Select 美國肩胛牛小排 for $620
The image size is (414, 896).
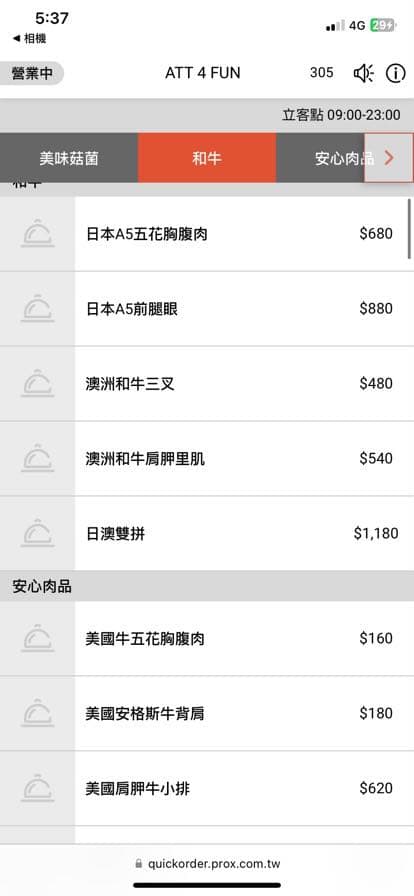[207, 789]
